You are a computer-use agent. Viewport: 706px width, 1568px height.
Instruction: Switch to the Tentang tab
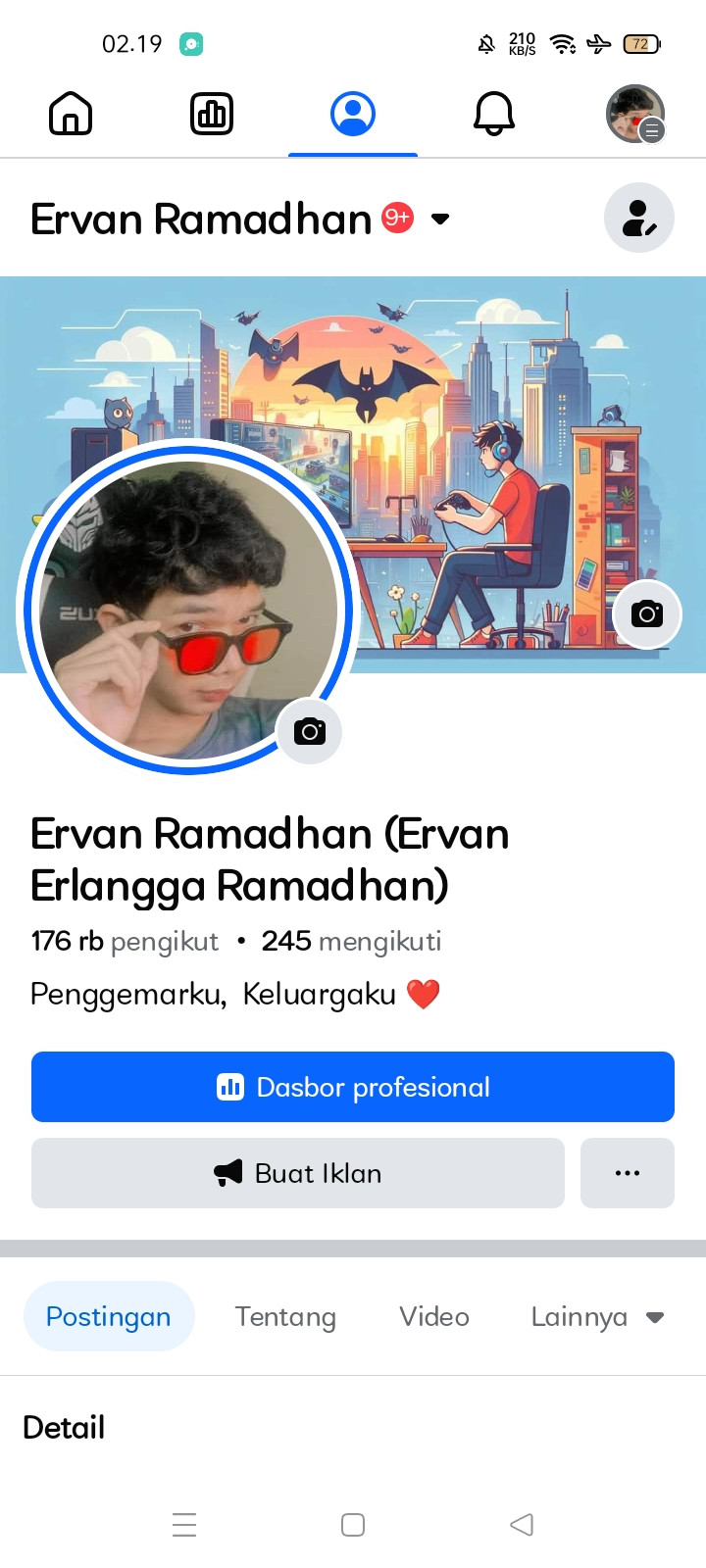(x=285, y=1316)
